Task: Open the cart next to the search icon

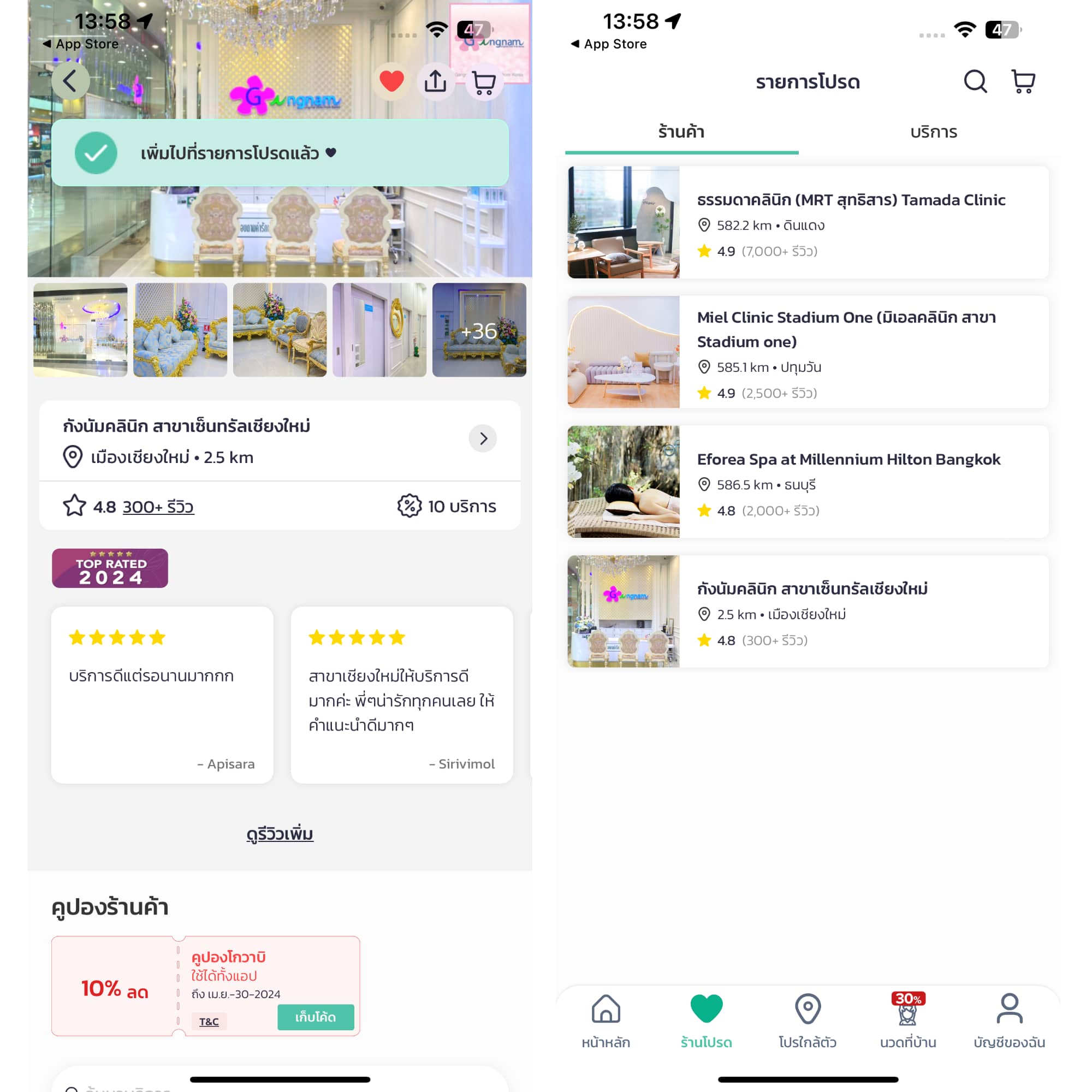Action: pos(1023,82)
